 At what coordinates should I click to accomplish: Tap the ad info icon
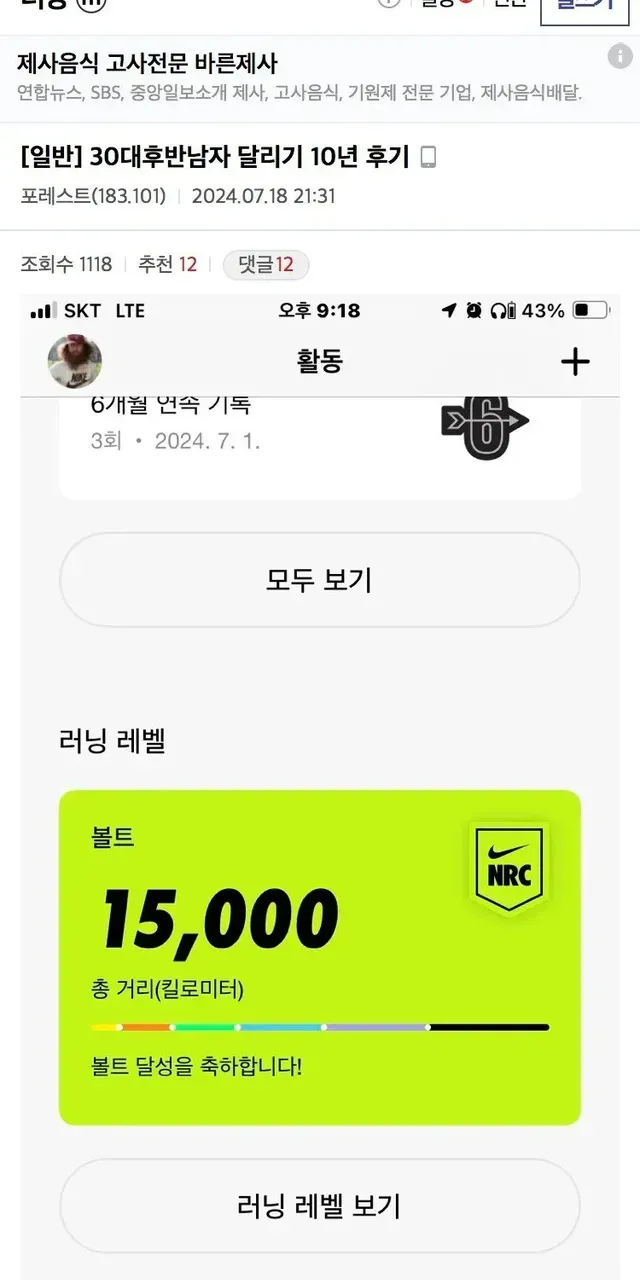click(x=620, y=57)
